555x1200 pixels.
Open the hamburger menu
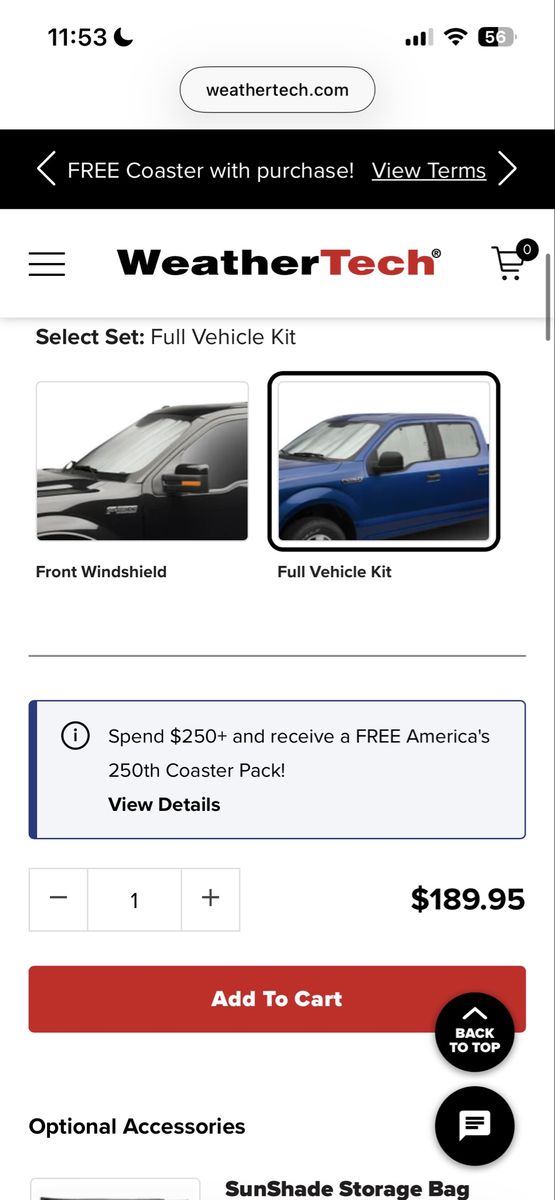pyautogui.click(x=46, y=263)
